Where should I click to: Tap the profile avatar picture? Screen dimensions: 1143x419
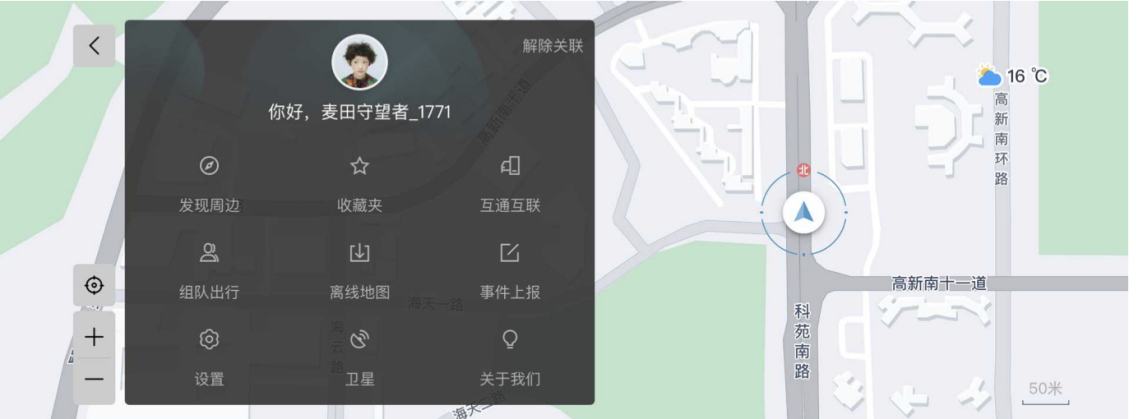click(x=359, y=62)
